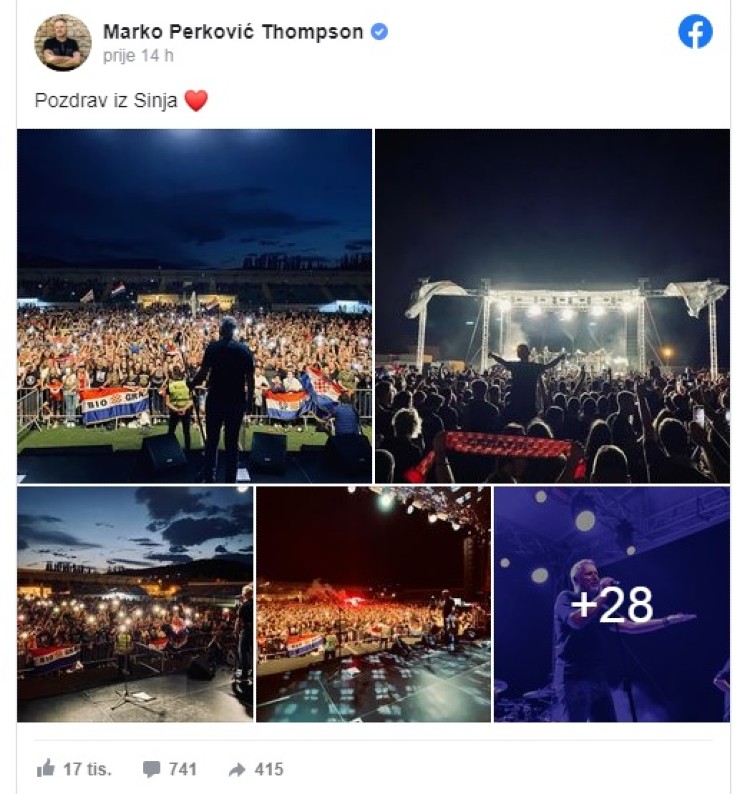Open Marko Perković Thompson's page name link
This screenshot has height=794, width=750.
[232, 31]
